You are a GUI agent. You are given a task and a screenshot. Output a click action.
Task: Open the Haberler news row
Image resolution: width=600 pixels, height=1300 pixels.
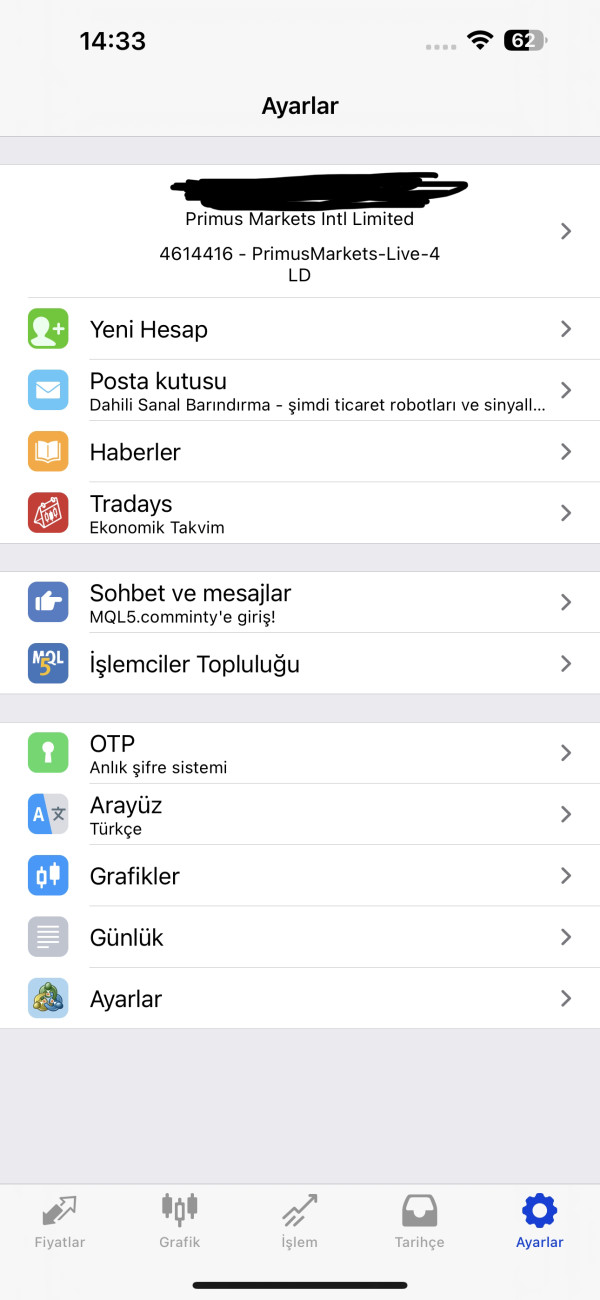(300, 452)
